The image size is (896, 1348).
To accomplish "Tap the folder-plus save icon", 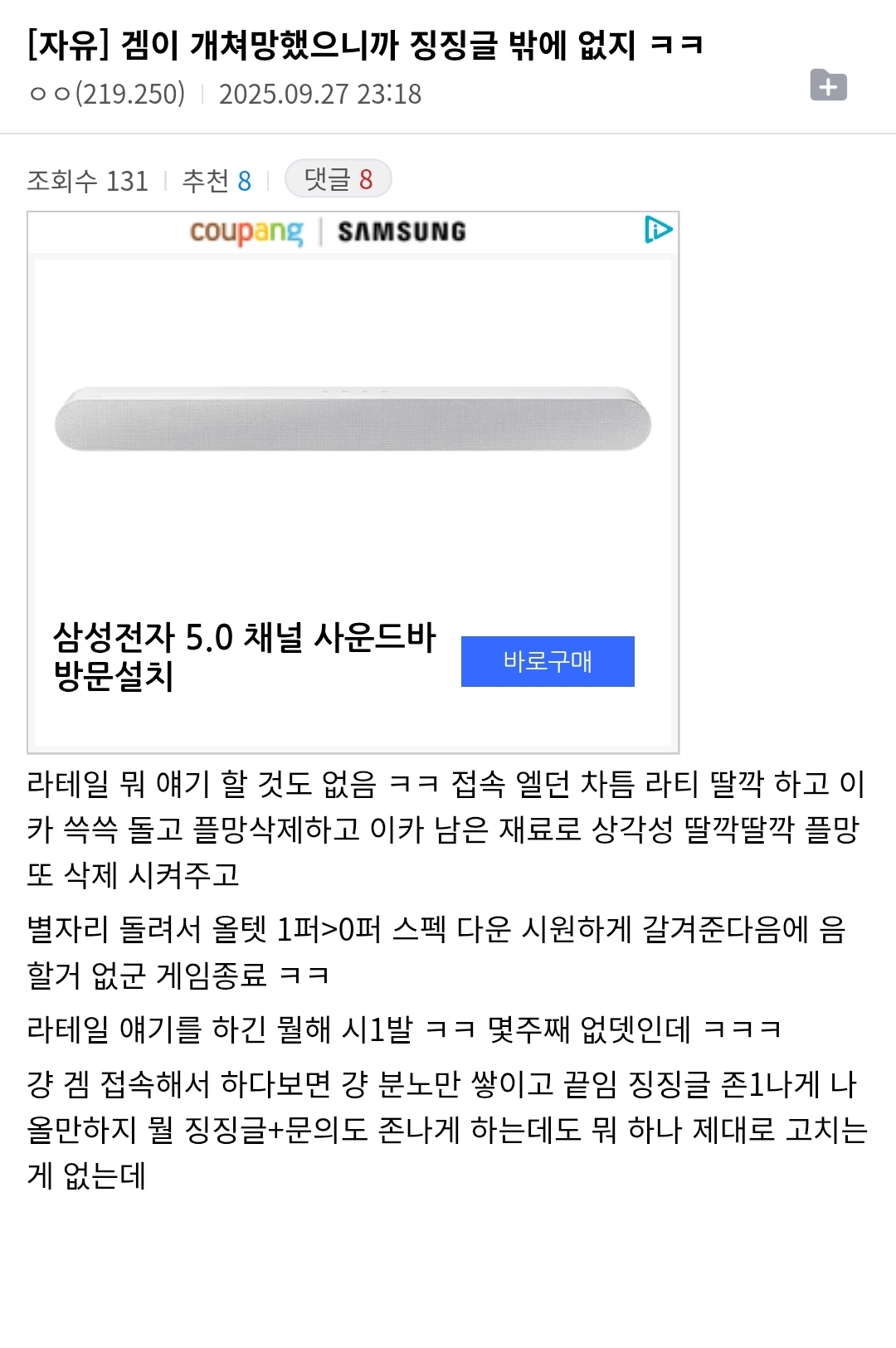I will point(828,85).
